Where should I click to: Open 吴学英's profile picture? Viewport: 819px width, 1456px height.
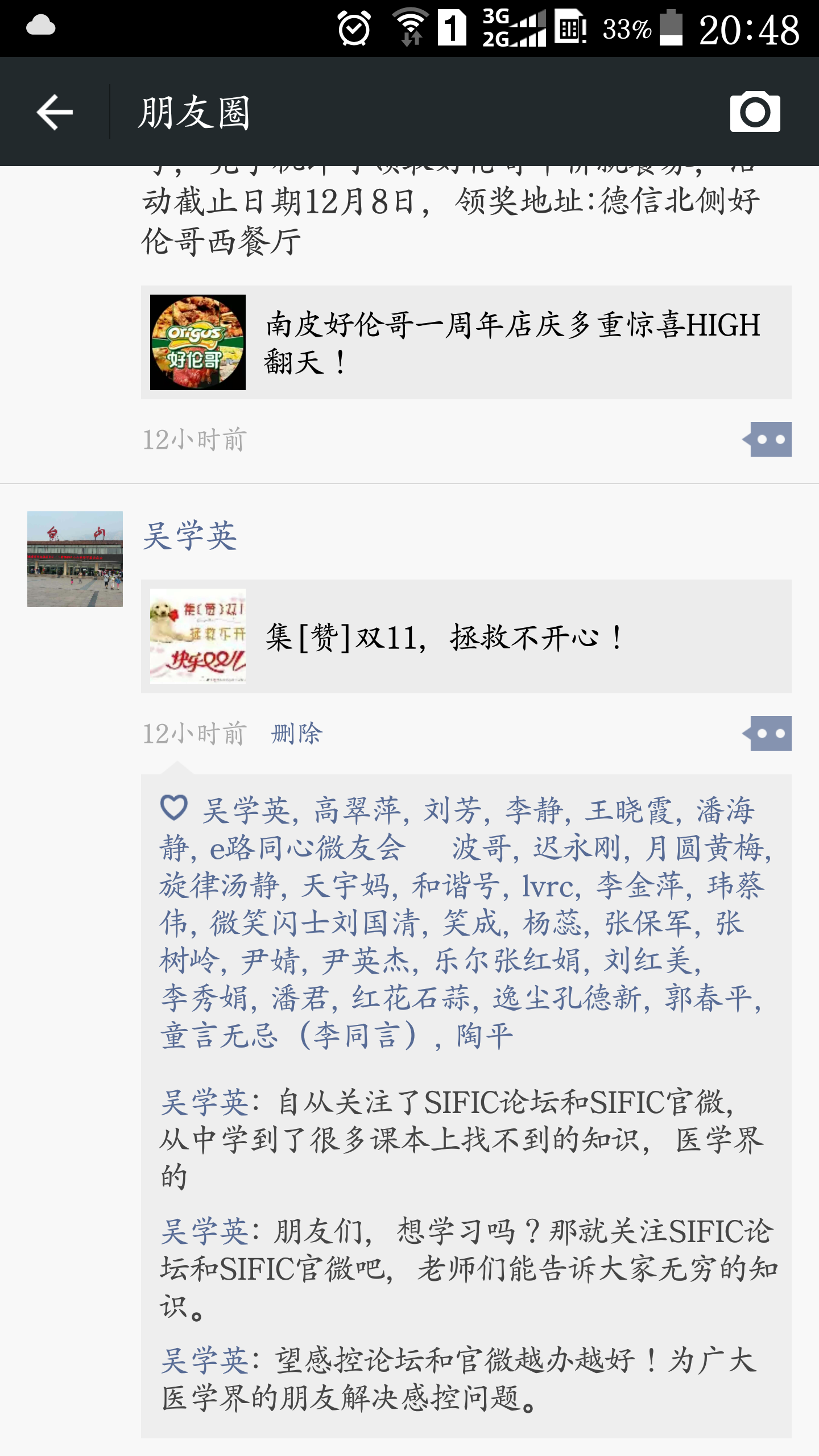click(75, 559)
